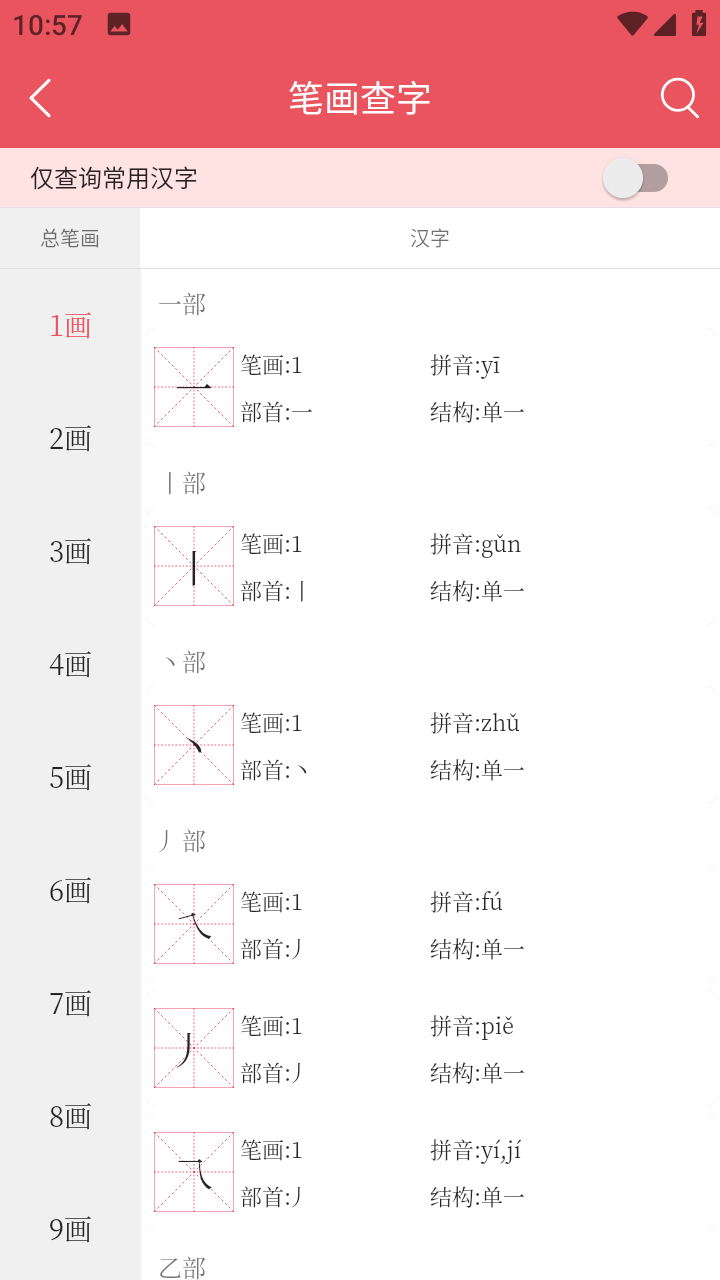720x1280 pixels.
Task: View the character with pinyin yí,jí
Action: pyautogui.click(x=432, y=1172)
